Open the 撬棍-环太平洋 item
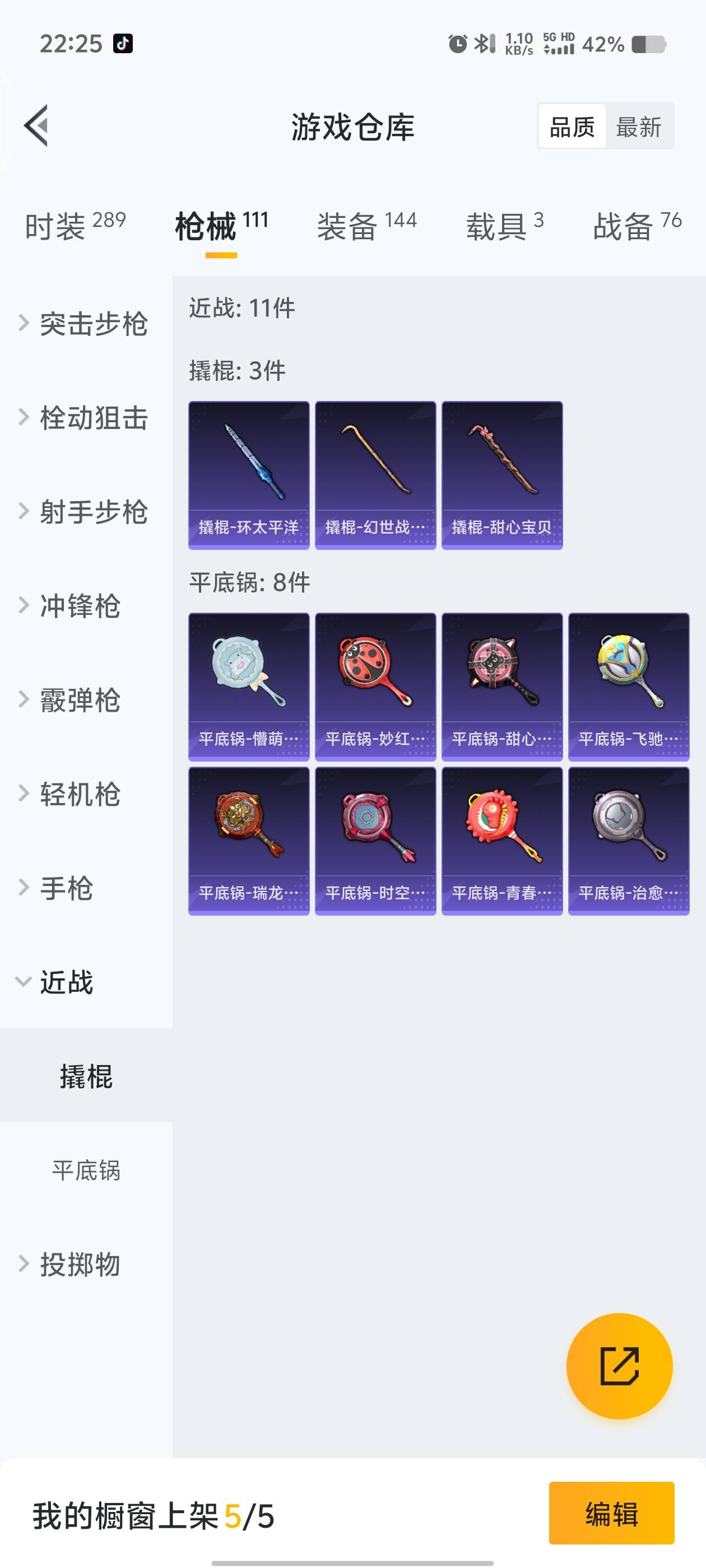Viewport: 706px width, 1568px height. point(249,475)
